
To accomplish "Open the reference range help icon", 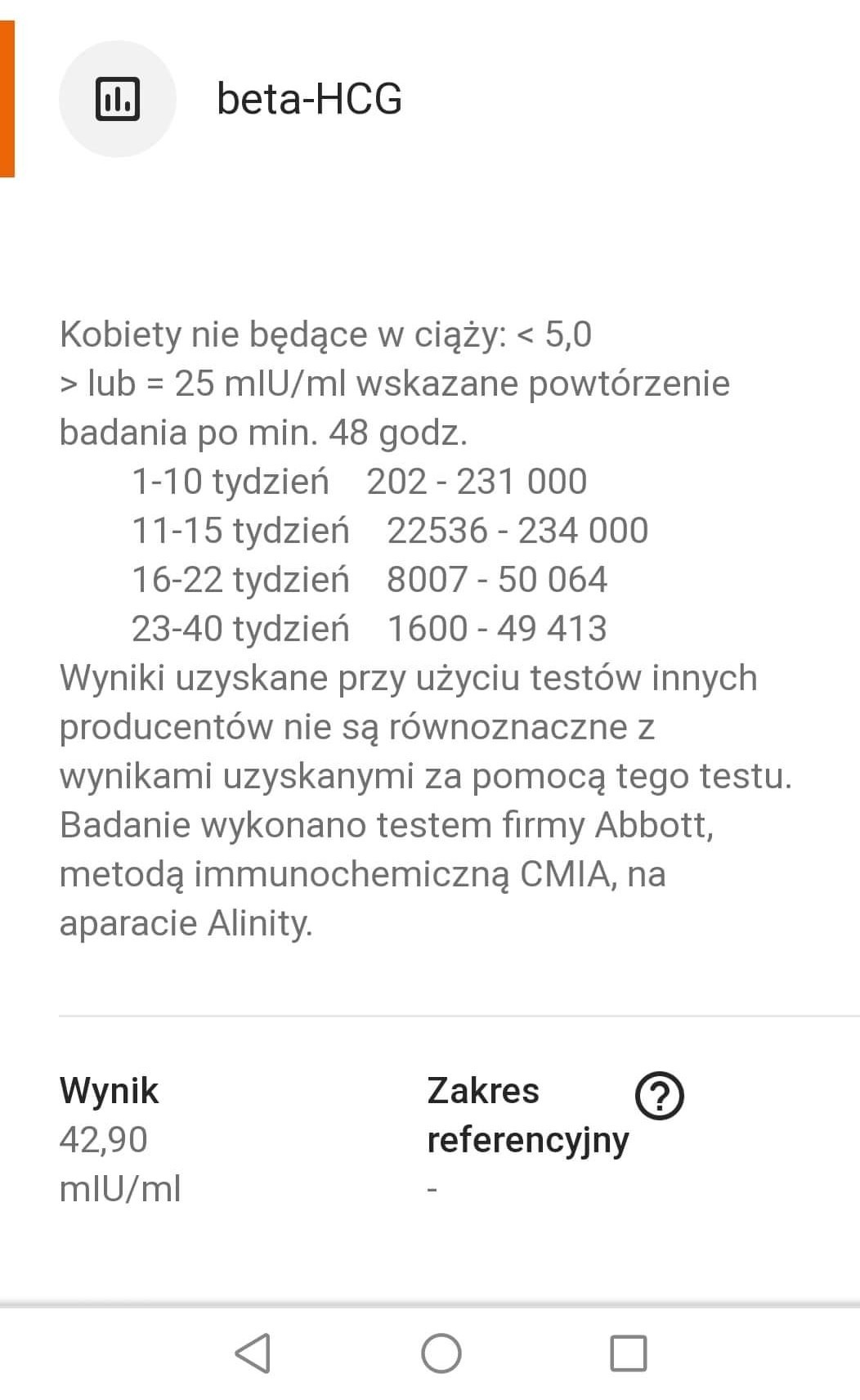I will (659, 1095).
